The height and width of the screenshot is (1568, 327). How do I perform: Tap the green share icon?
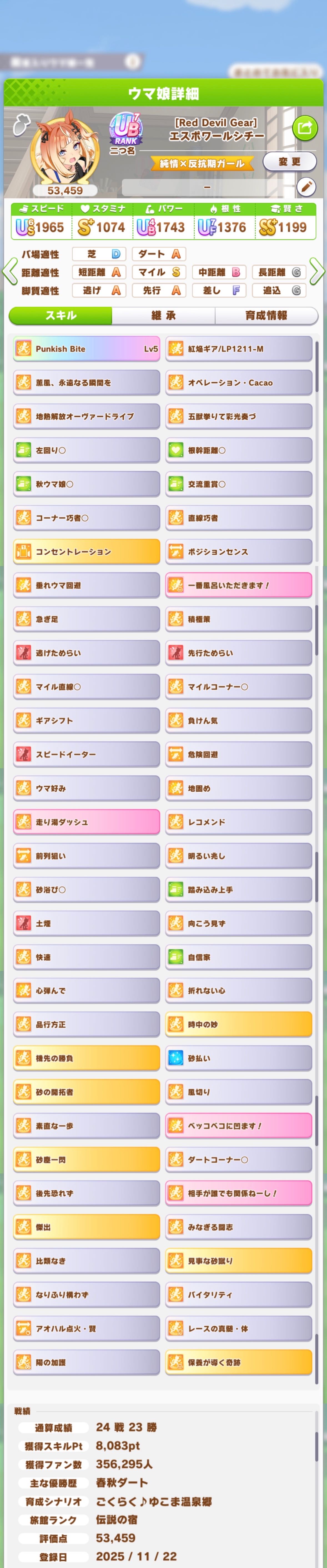305,128
